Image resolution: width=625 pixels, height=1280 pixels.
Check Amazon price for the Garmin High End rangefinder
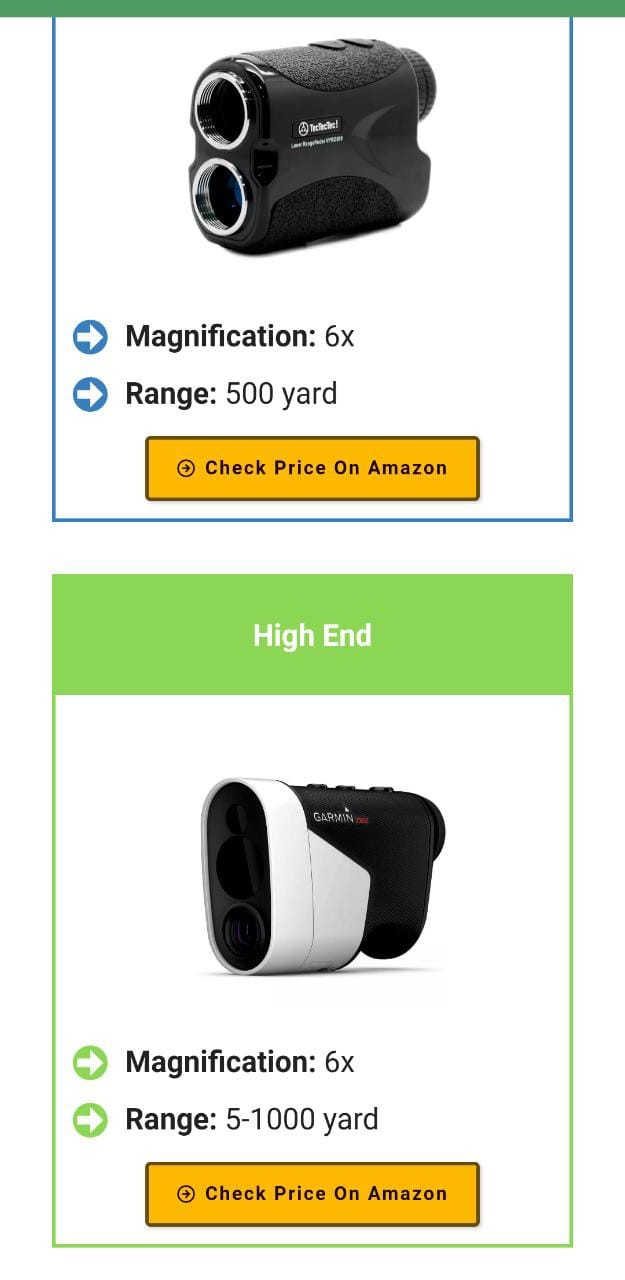pos(312,1193)
